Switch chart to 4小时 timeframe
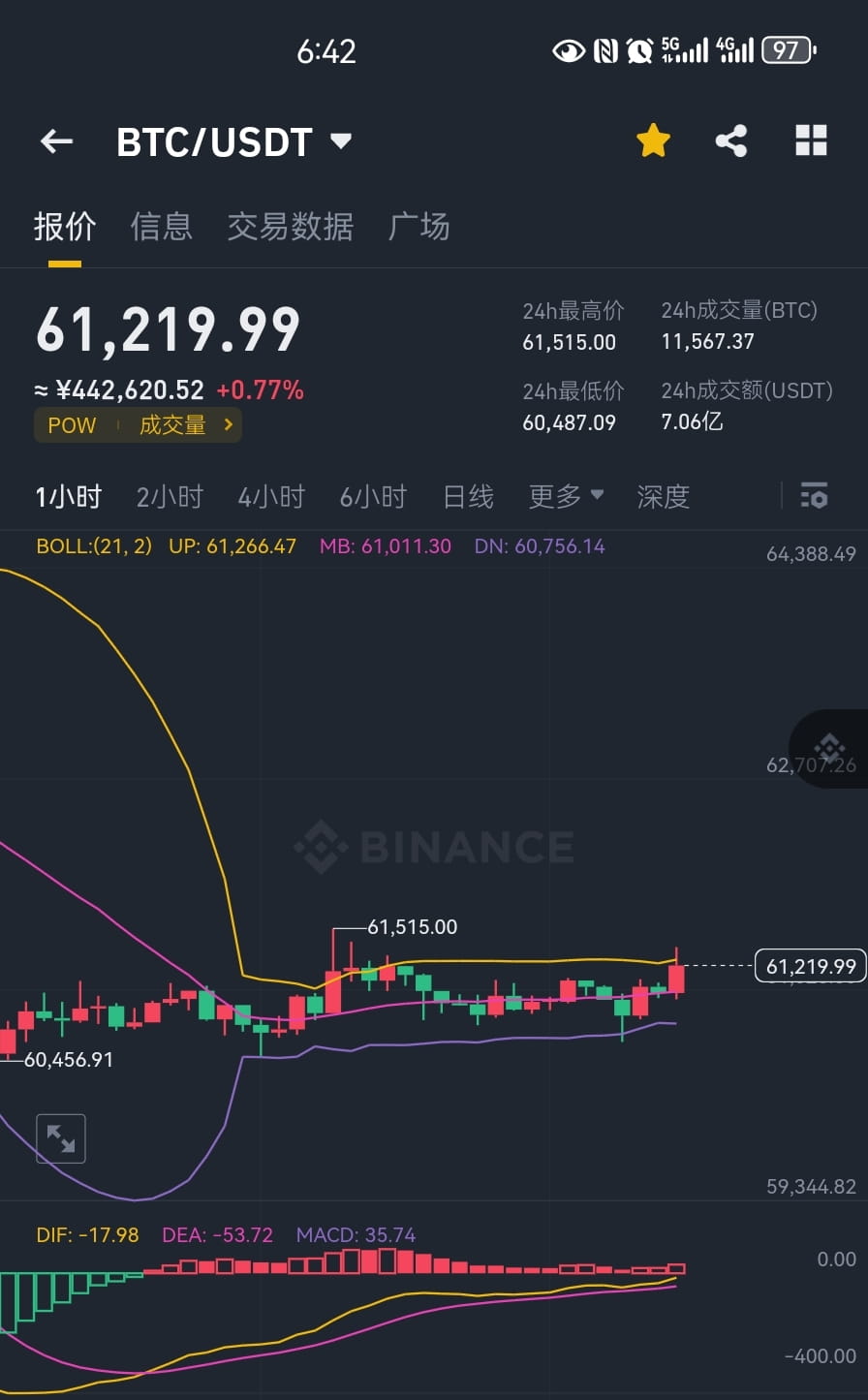 [271, 496]
